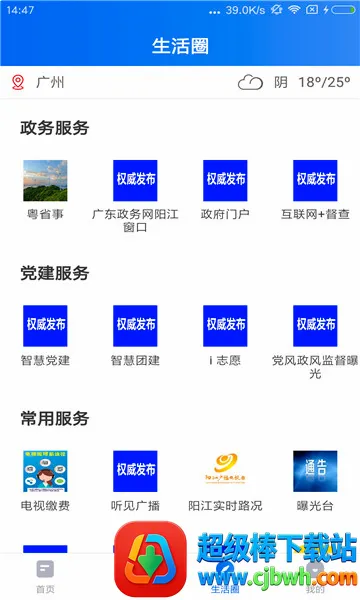Switch to the 首页 tab
The width and height of the screenshot is (360, 600).
[45, 577]
